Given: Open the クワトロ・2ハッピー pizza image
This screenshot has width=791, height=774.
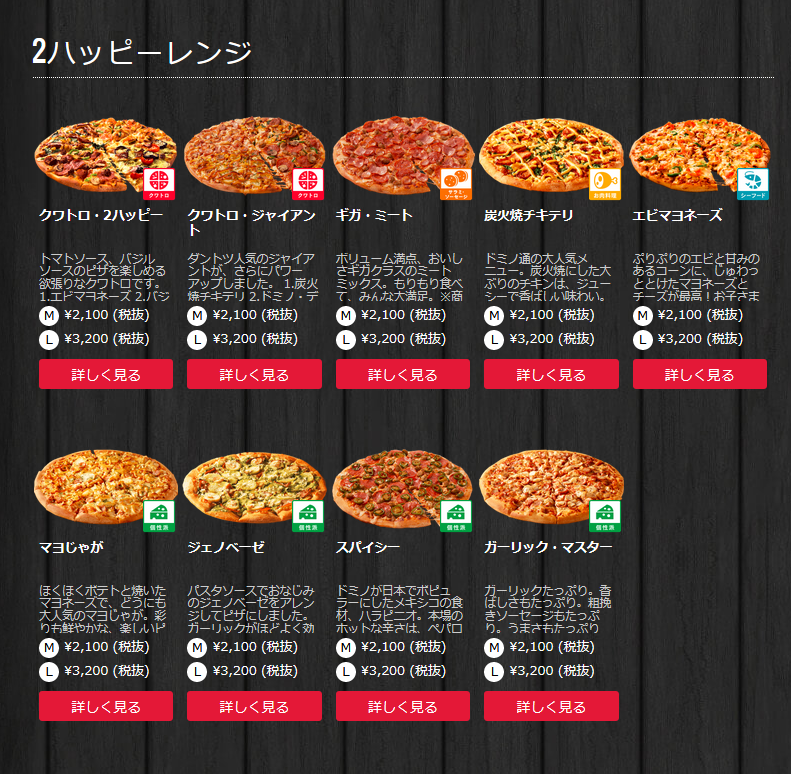Looking at the screenshot, I should click(x=100, y=156).
